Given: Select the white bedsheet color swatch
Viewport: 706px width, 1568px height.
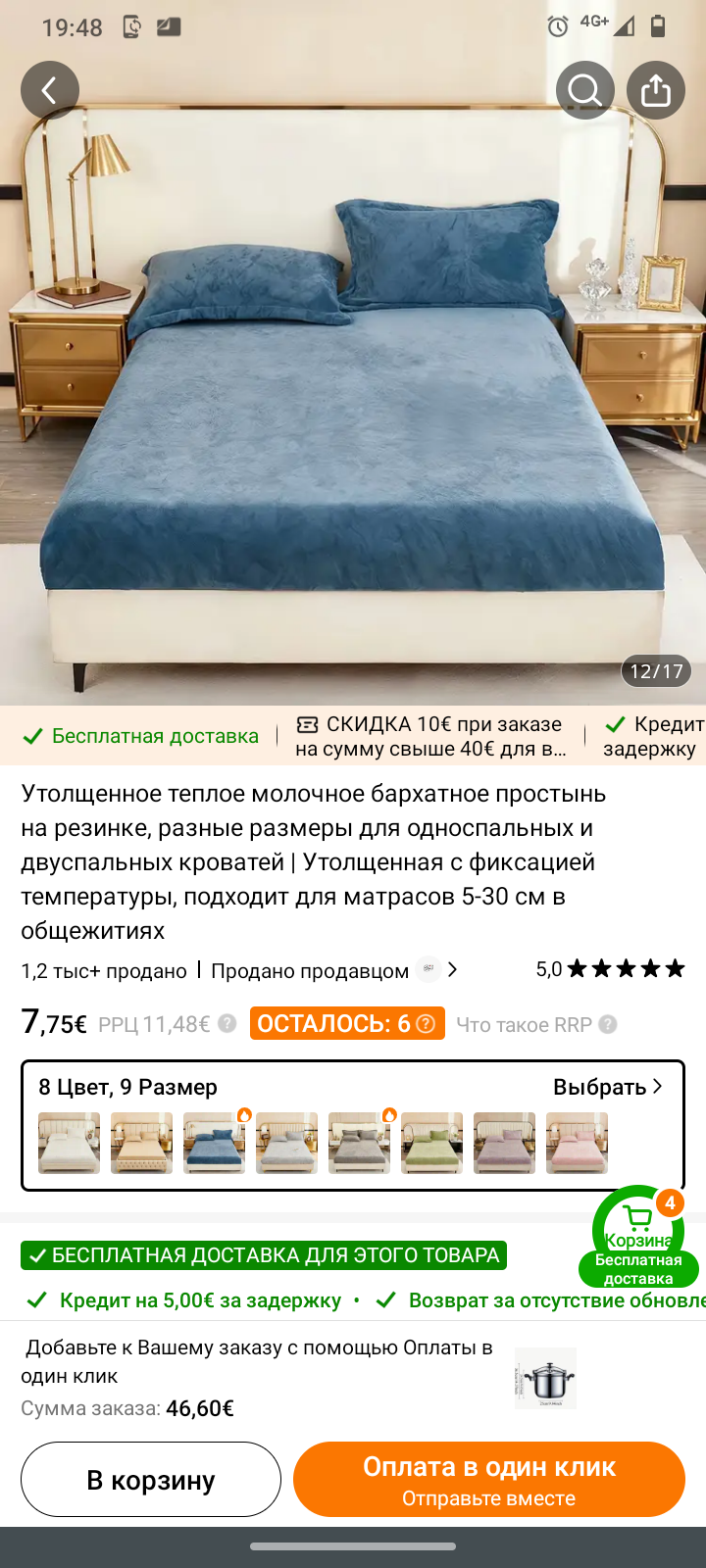Looking at the screenshot, I should coord(69,1143).
